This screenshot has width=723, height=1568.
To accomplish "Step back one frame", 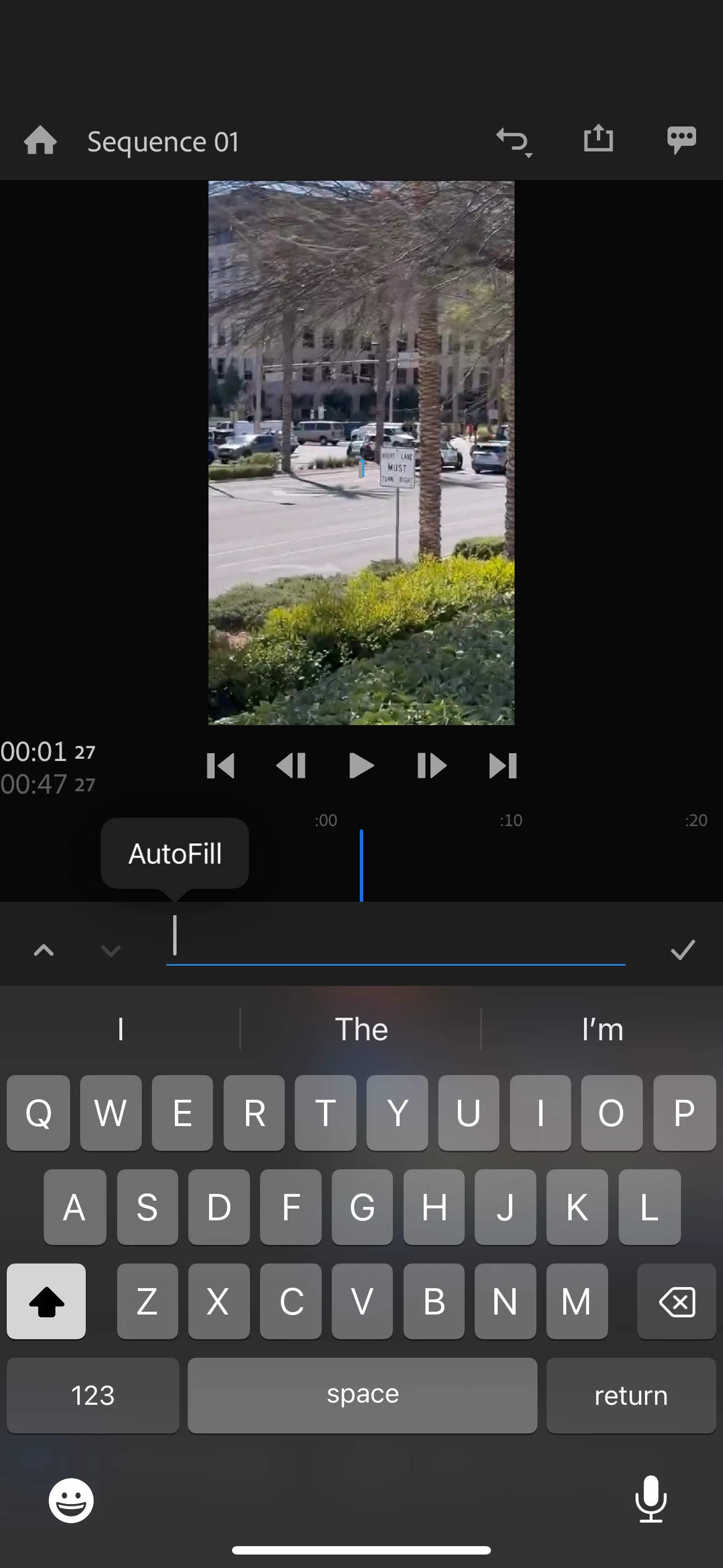I will tap(291, 765).
